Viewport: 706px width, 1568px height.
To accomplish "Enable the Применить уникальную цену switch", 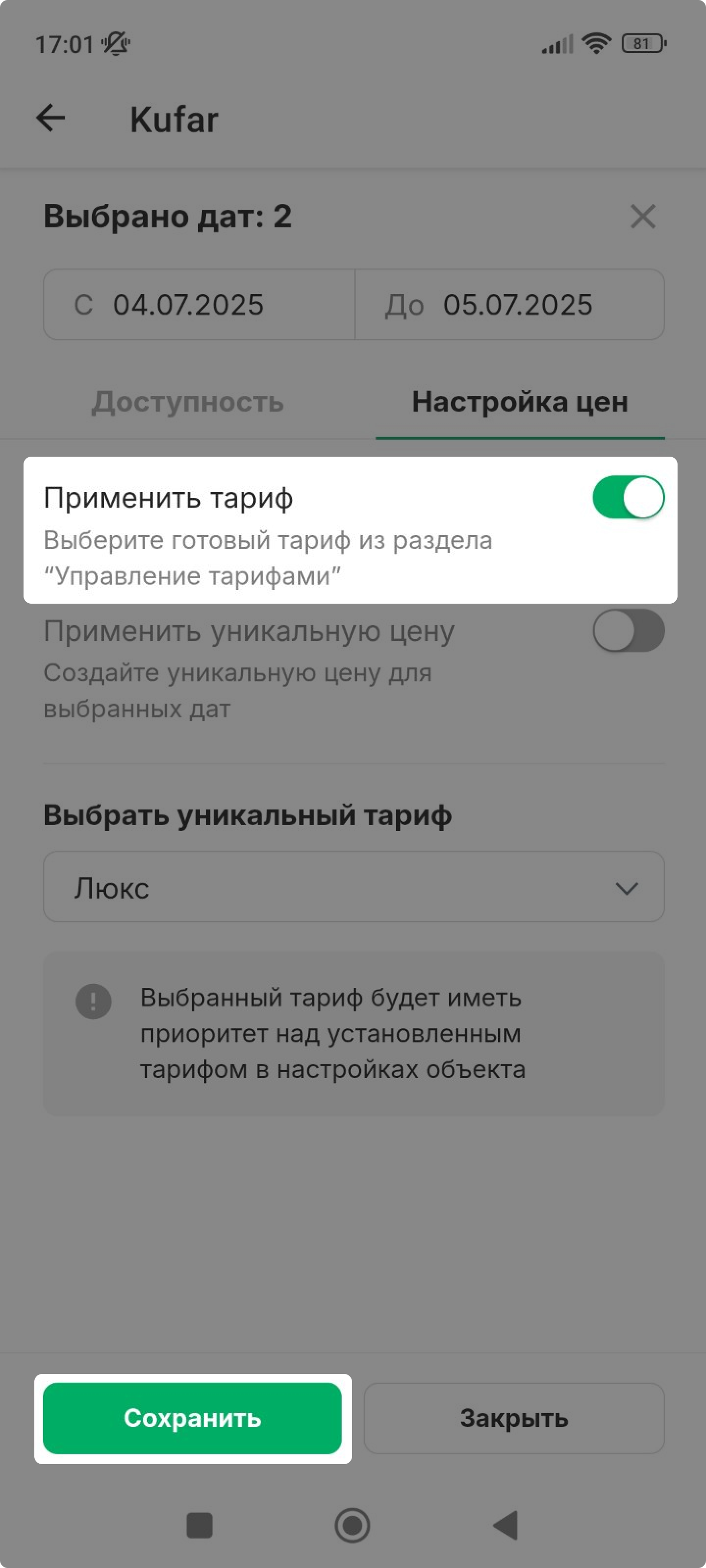I will 629,631.
